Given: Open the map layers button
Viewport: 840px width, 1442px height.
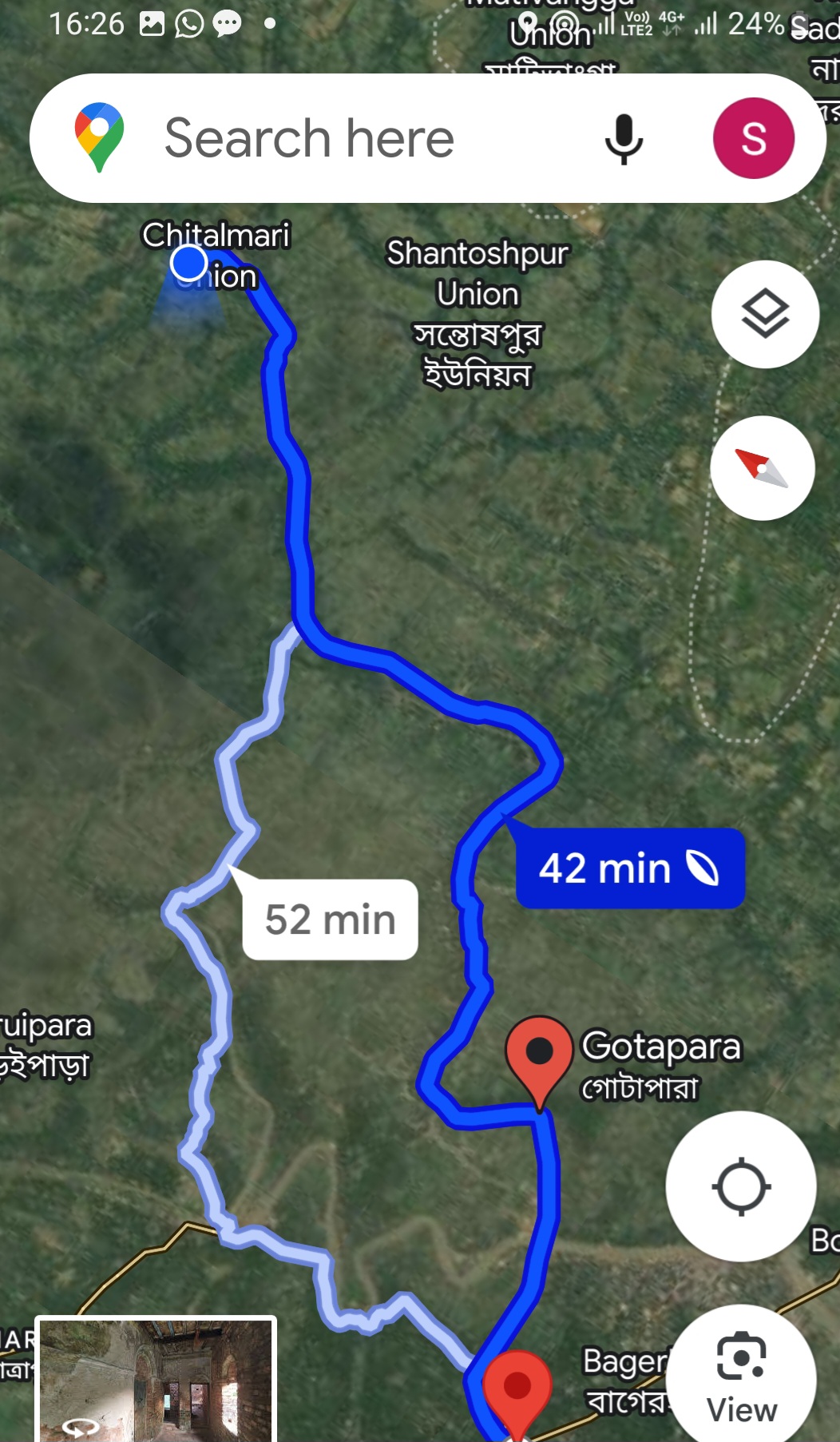Looking at the screenshot, I should point(765,314).
